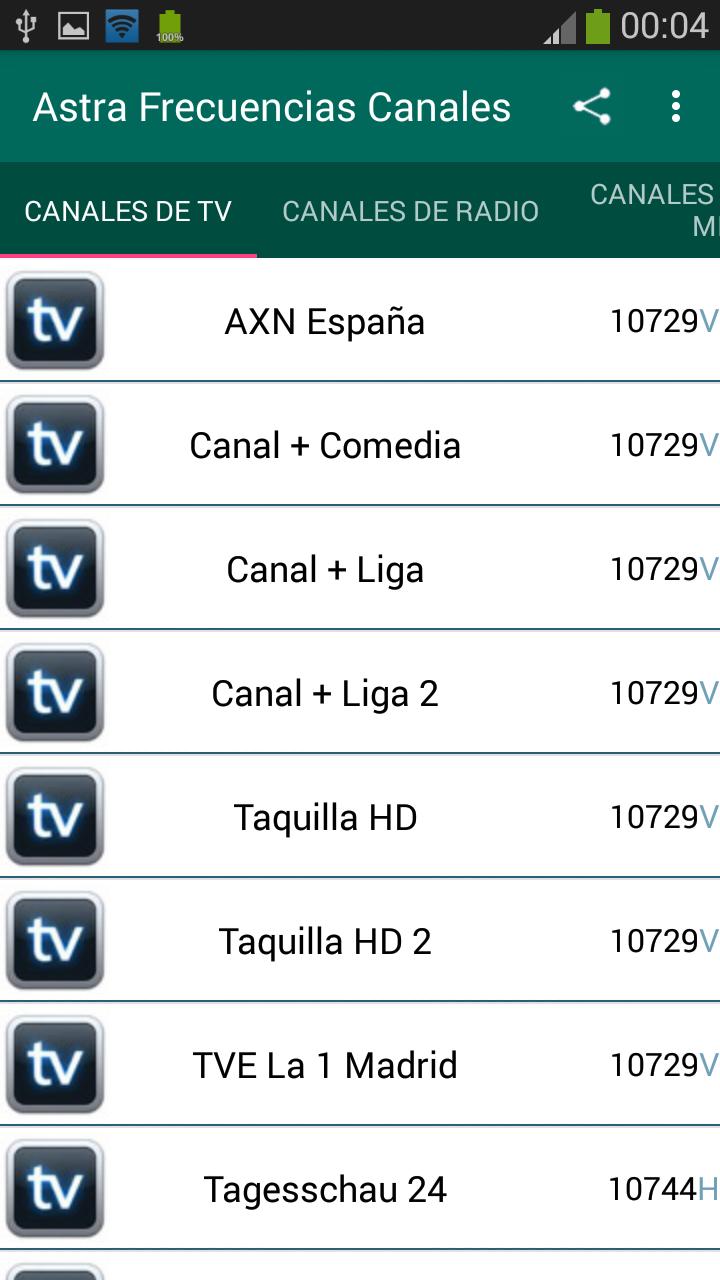
Task: Switch to the Canales de Radio tab
Action: [x=410, y=211]
